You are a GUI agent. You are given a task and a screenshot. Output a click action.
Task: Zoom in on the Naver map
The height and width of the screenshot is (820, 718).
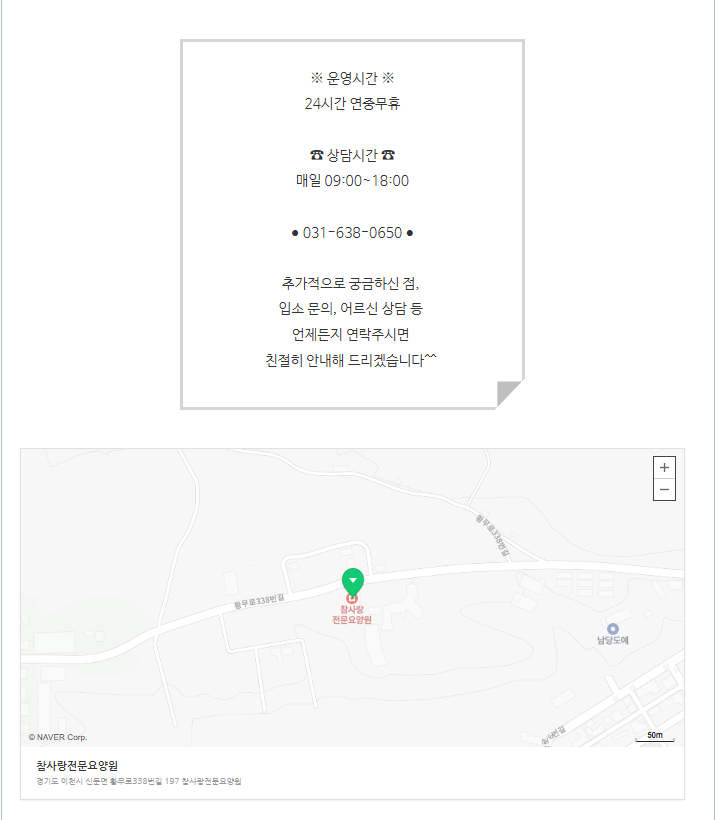pyautogui.click(x=664, y=468)
